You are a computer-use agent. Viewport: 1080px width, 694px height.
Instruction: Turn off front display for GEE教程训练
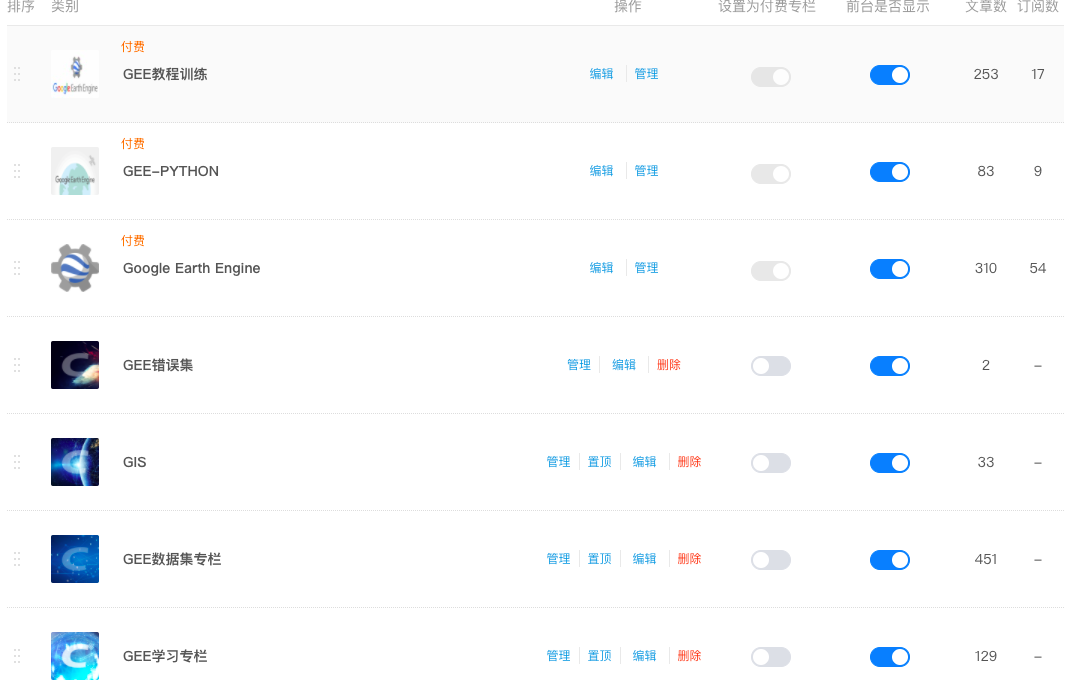889,75
